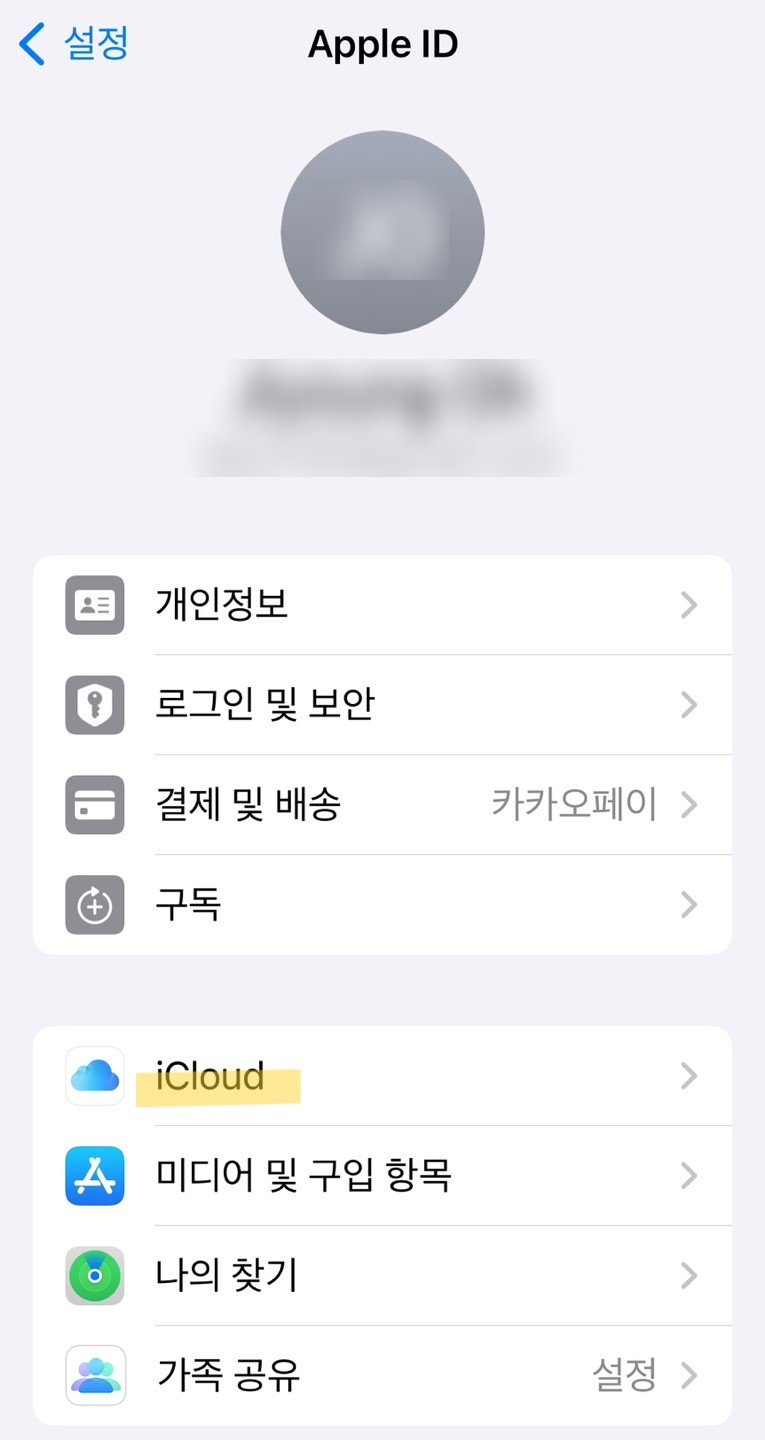Open 가족 공유 setup

(x=382, y=1375)
